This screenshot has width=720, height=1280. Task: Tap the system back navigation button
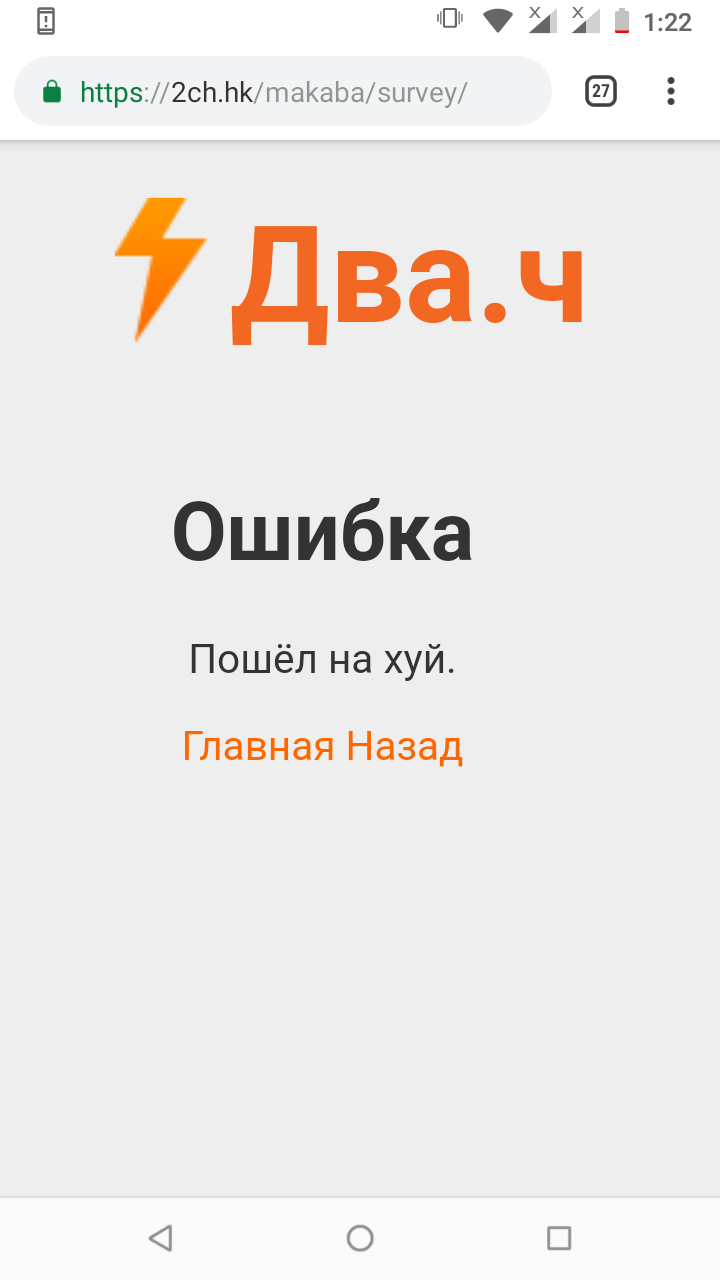[160, 1238]
